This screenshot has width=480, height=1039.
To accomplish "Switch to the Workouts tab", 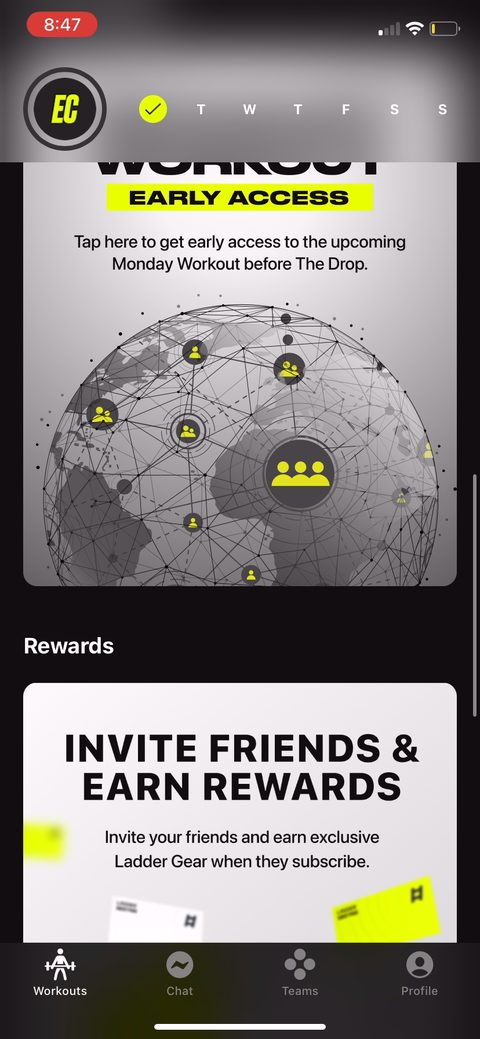I will [x=60, y=973].
